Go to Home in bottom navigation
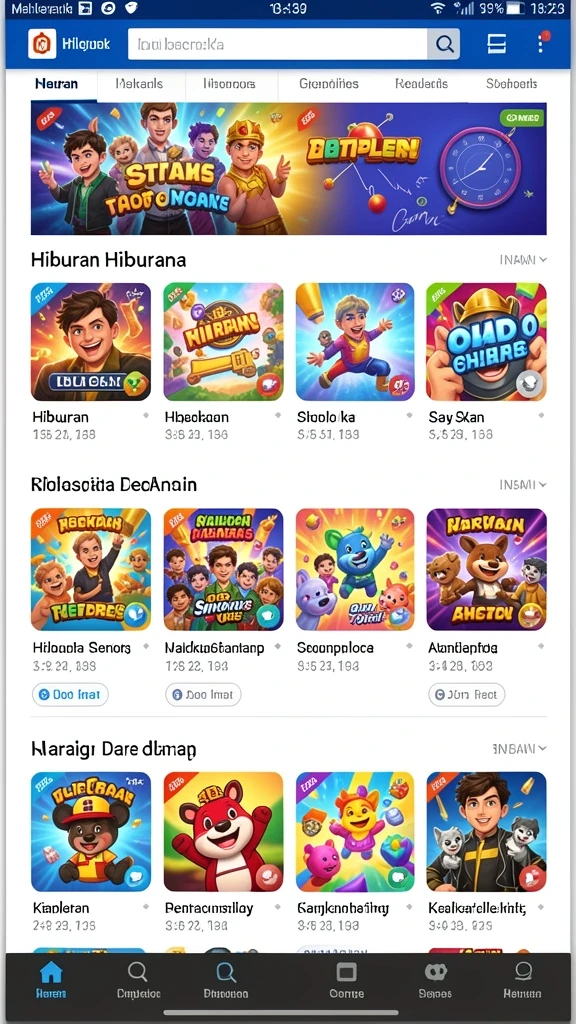Viewport: 576px width, 1024px height. pos(51,981)
